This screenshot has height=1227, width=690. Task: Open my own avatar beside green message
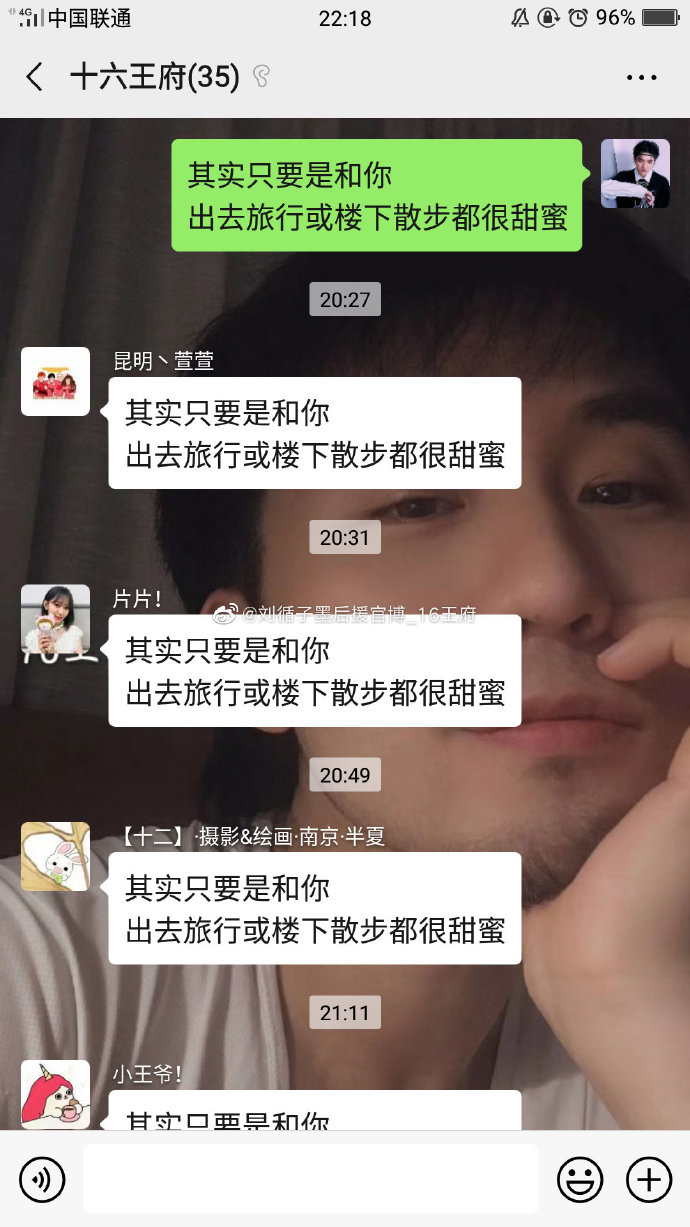click(x=635, y=174)
